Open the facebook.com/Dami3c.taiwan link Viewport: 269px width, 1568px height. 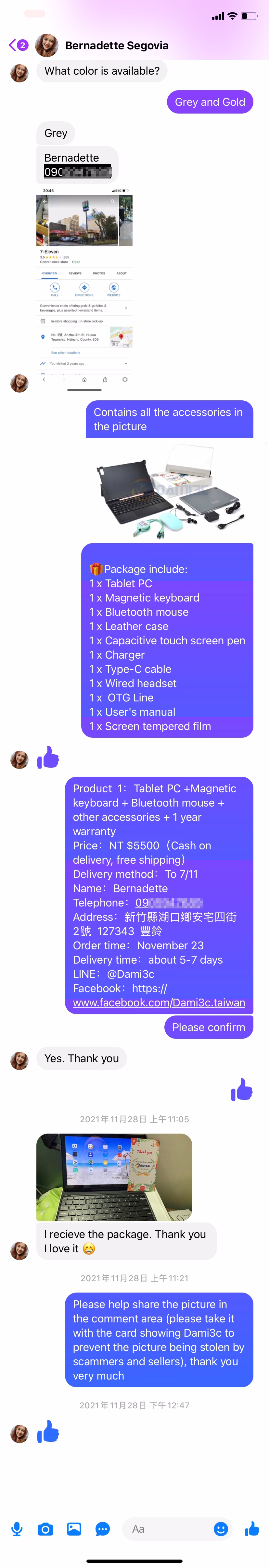[159, 1003]
